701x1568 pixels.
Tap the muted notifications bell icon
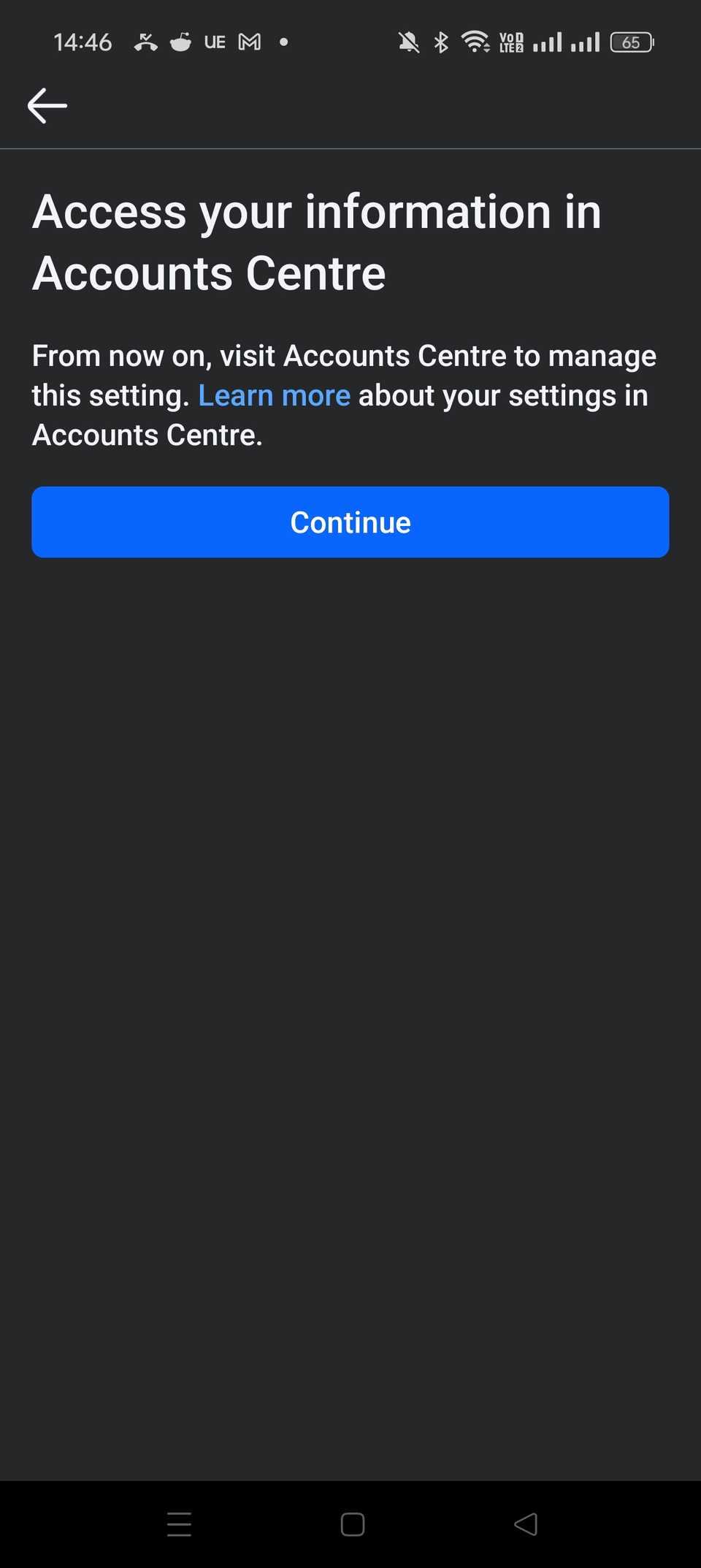point(408,42)
